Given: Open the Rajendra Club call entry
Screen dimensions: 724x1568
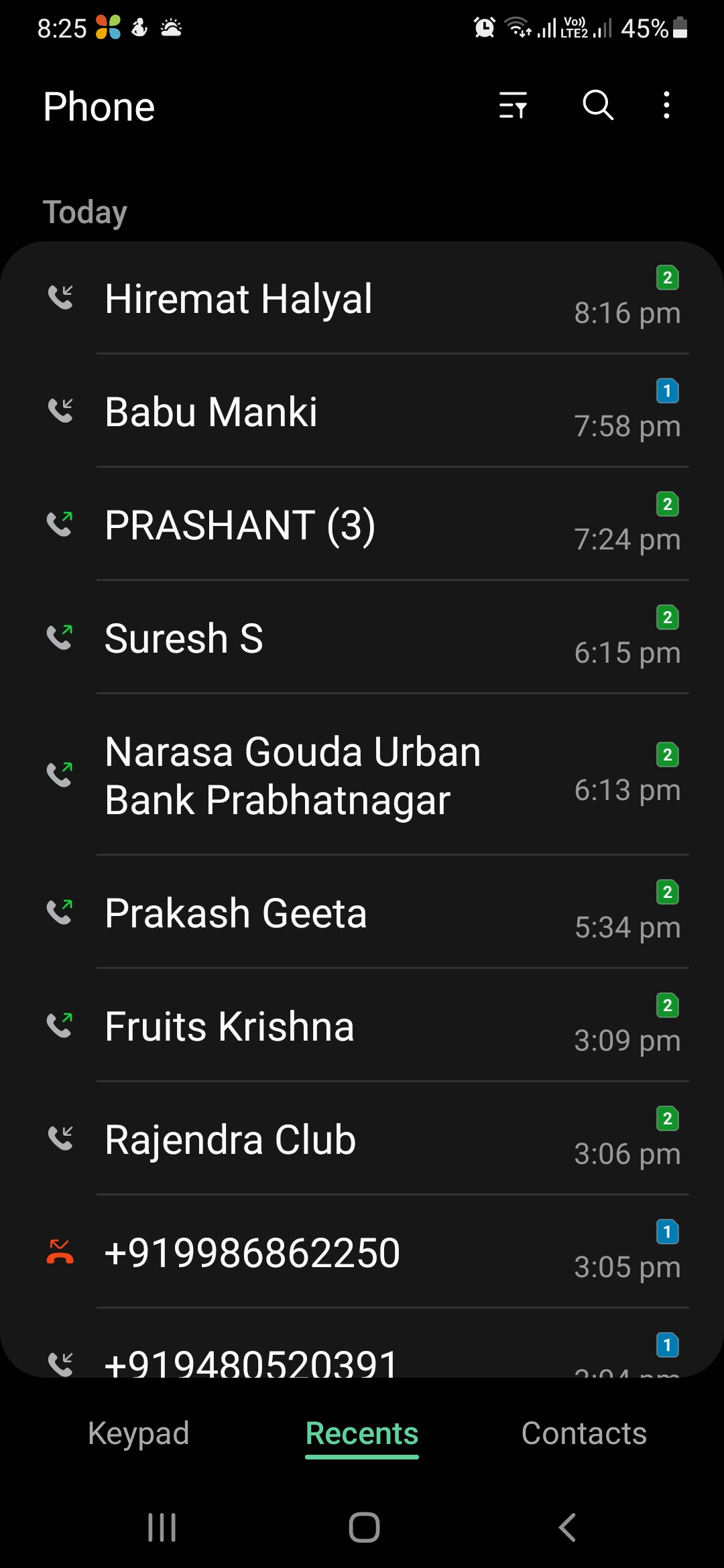Looking at the screenshot, I should (x=362, y=1138).
